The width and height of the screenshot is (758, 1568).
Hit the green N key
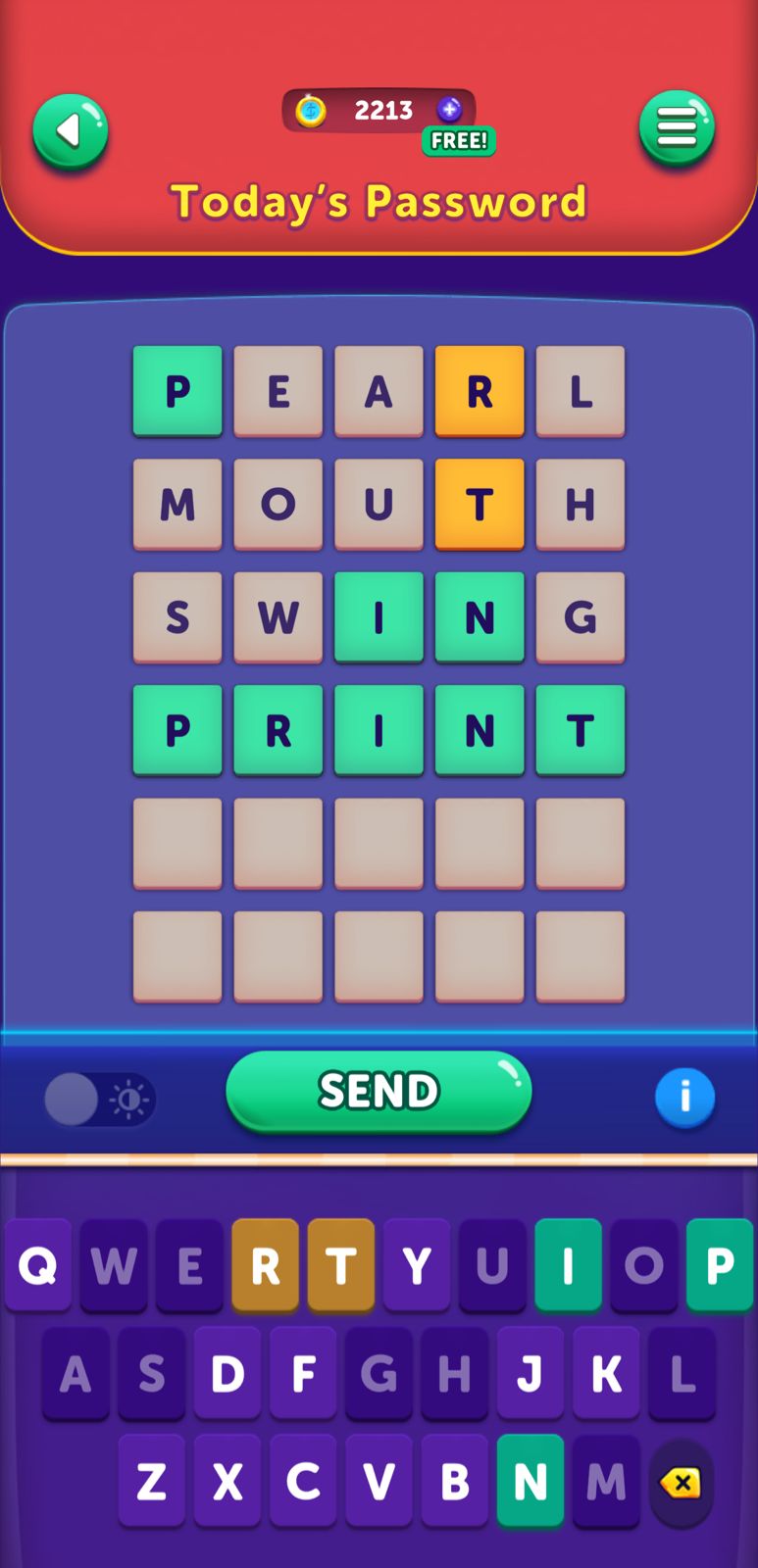[530, 1481]
